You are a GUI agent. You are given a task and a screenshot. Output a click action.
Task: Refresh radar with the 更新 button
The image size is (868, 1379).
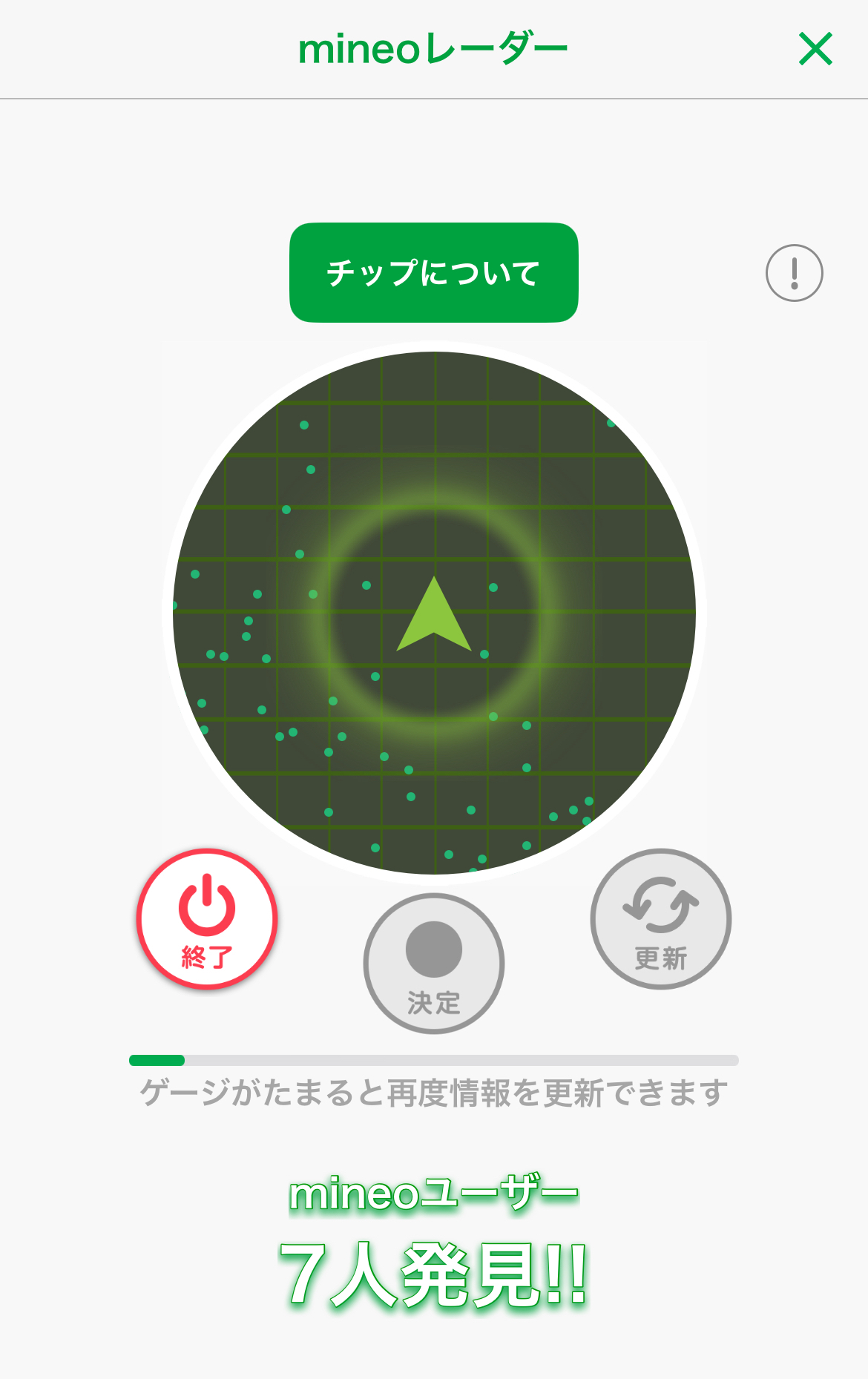pyautogui.click(x=660, y=918)
